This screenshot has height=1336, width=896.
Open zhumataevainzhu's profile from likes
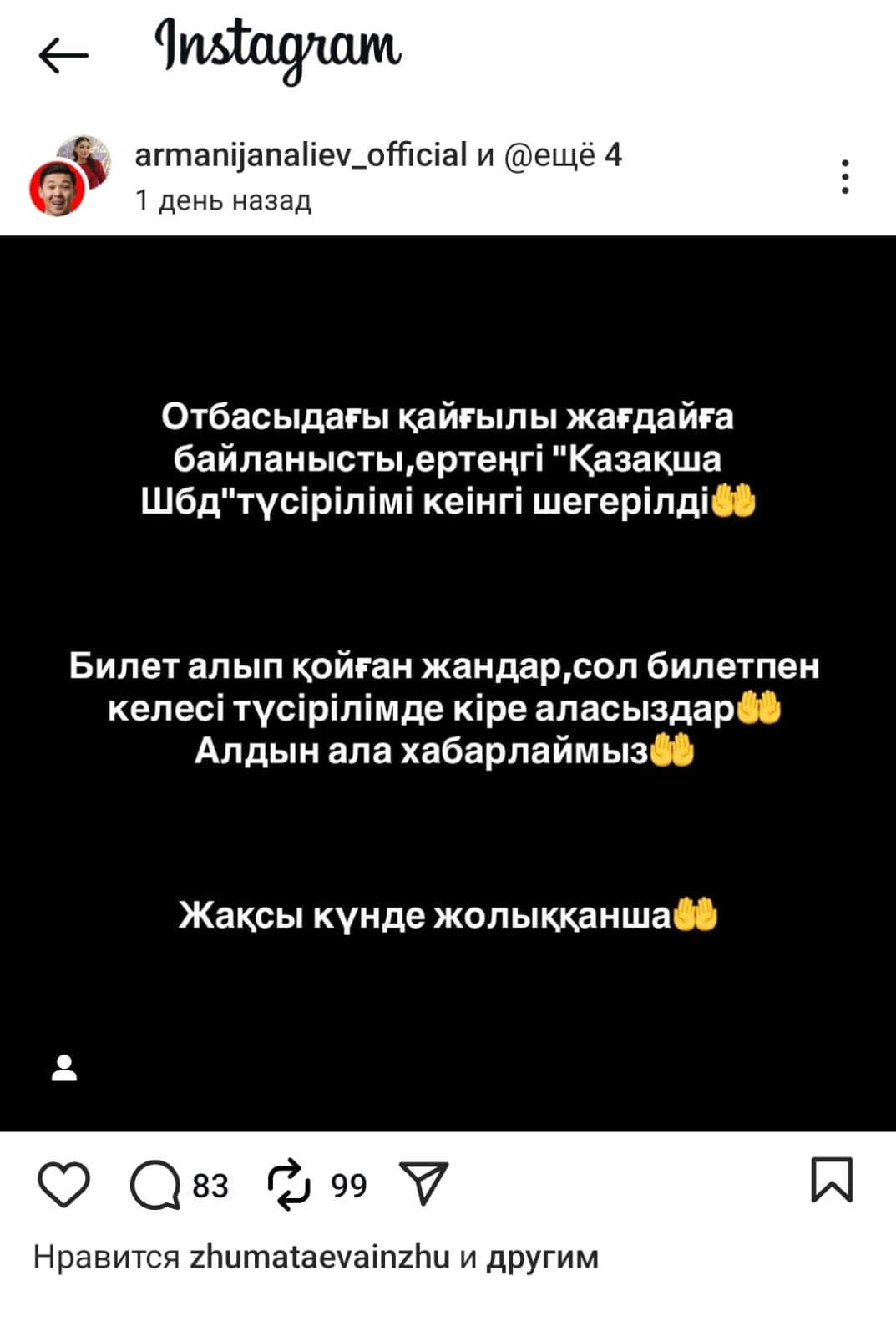pyautogui.click(x=320, y=1257)
